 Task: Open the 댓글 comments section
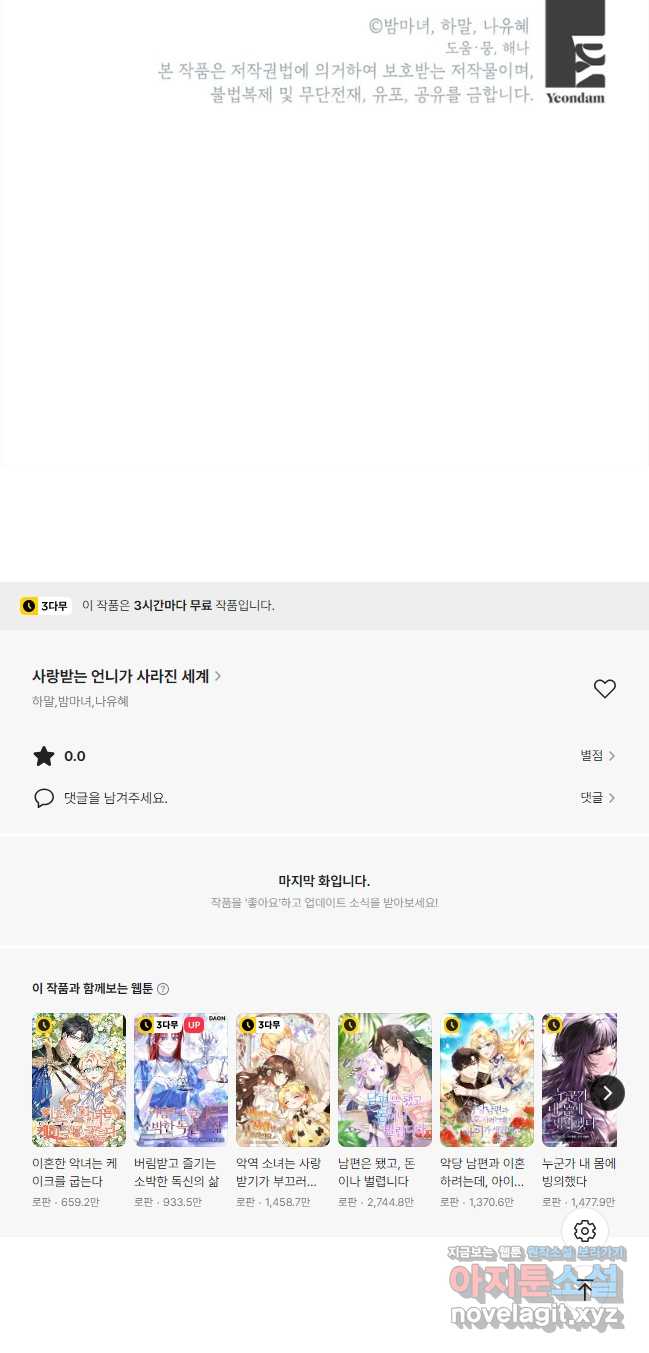(x=597, y=798)
